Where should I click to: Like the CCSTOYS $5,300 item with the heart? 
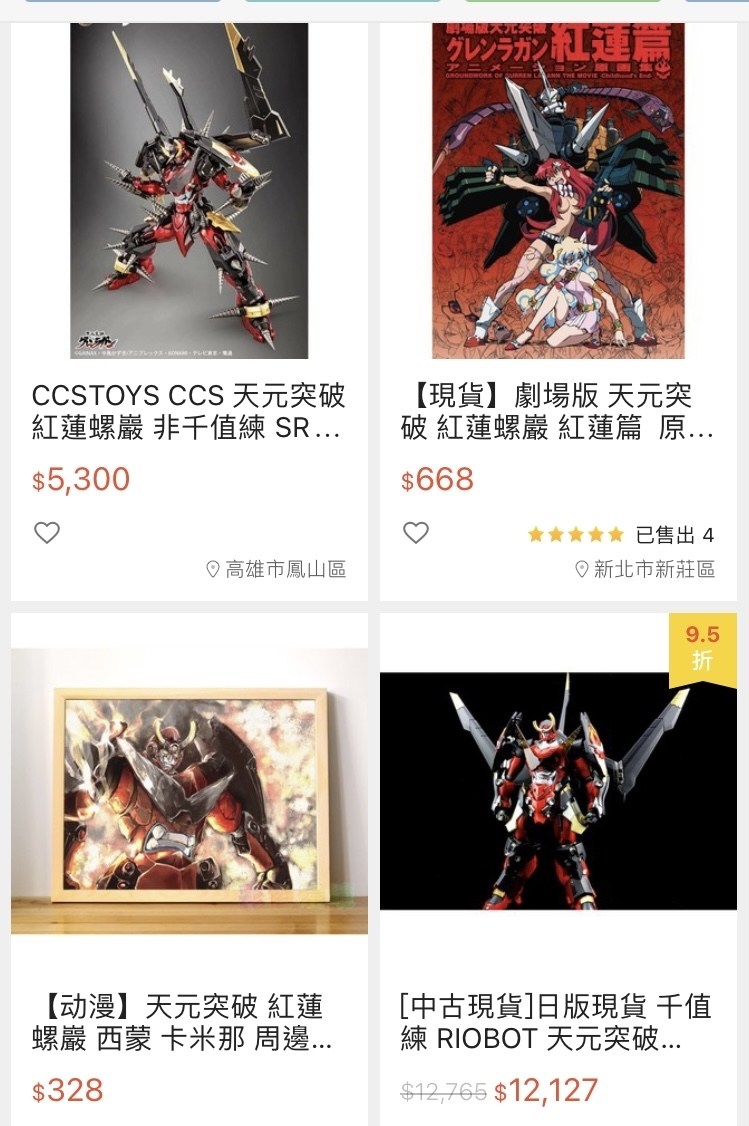click(47, 533)
